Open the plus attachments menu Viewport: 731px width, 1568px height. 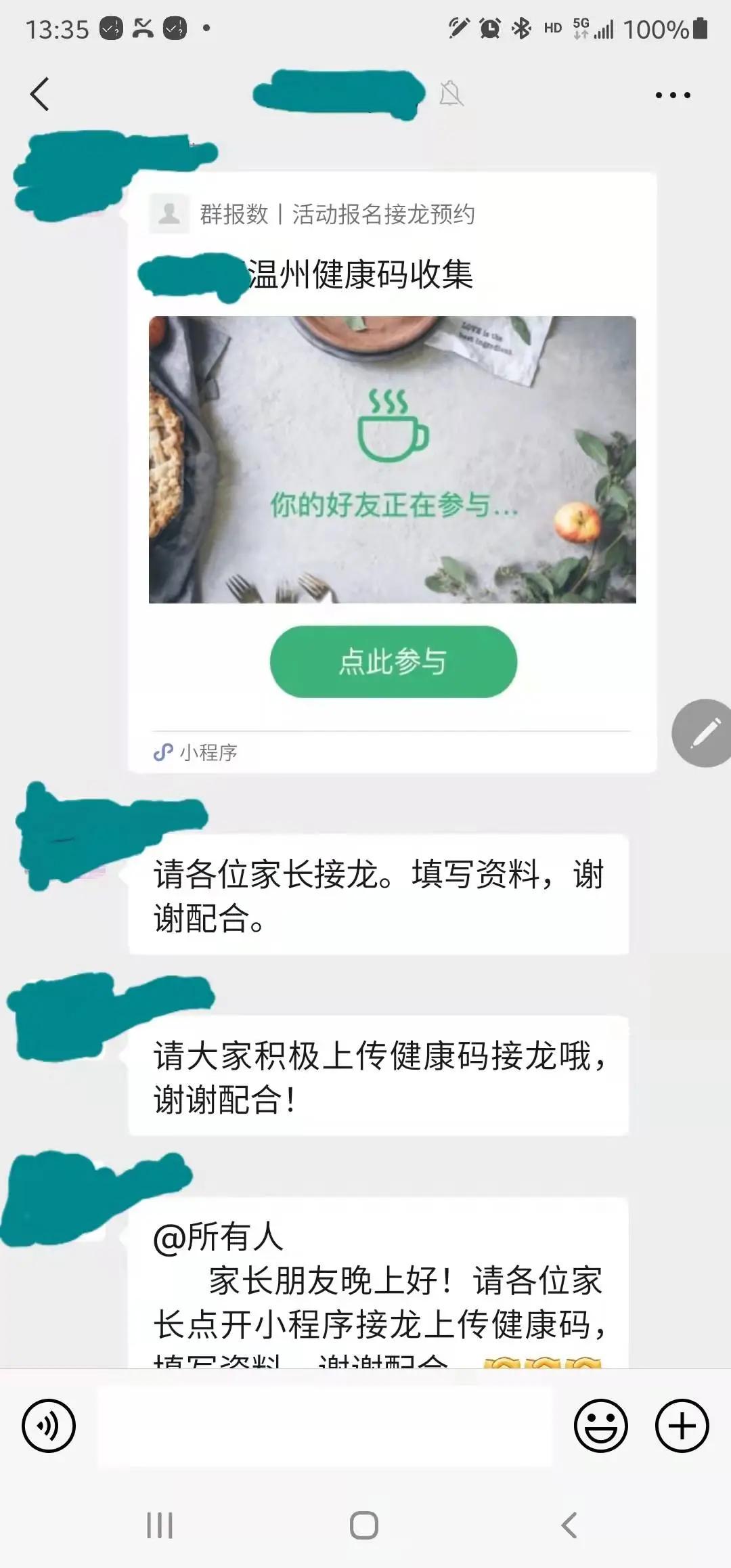682,1425
